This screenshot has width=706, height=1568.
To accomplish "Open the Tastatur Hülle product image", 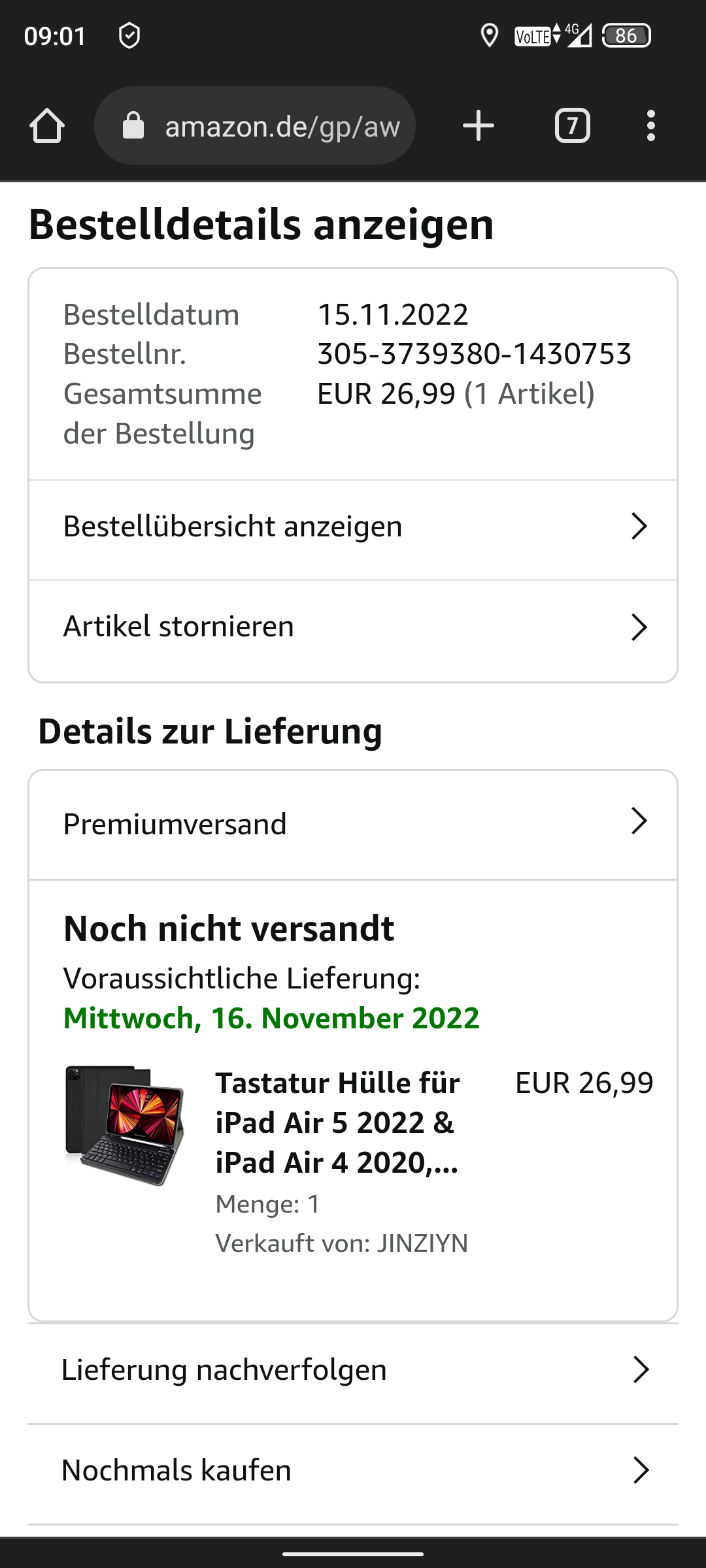I will (124, 1125).
